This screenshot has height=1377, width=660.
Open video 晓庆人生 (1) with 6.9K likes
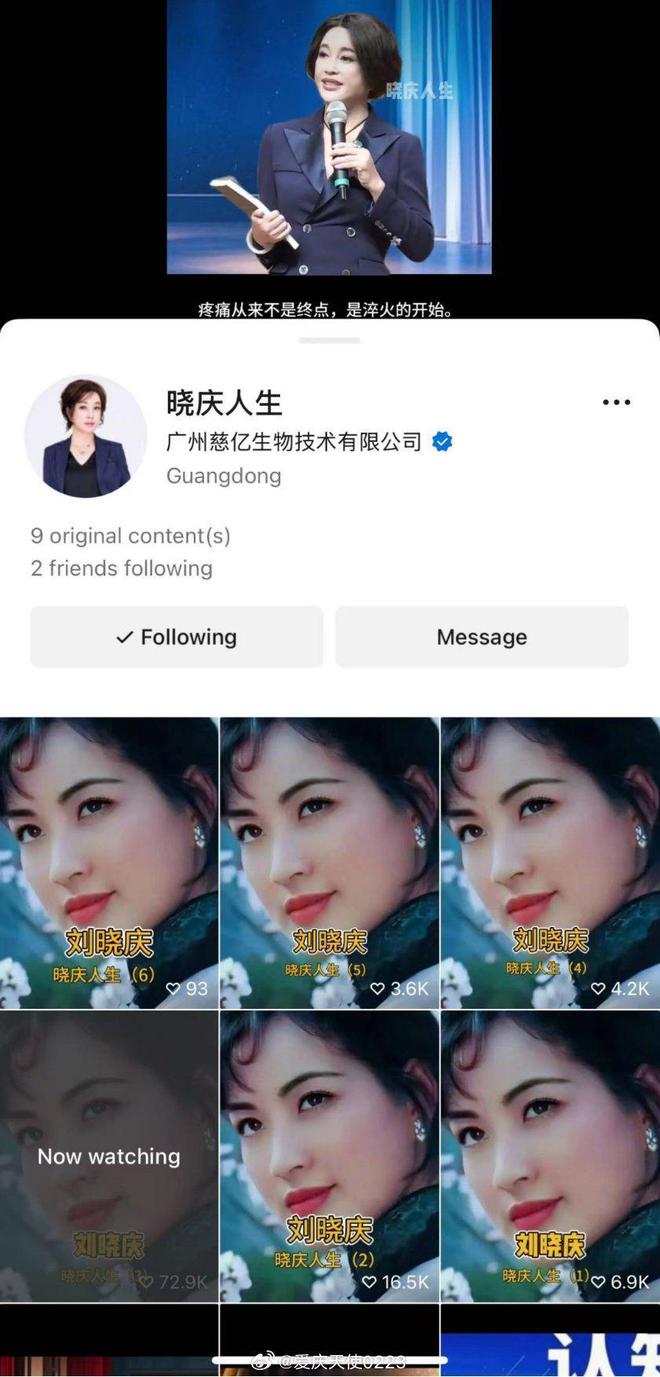(550, 1156)
